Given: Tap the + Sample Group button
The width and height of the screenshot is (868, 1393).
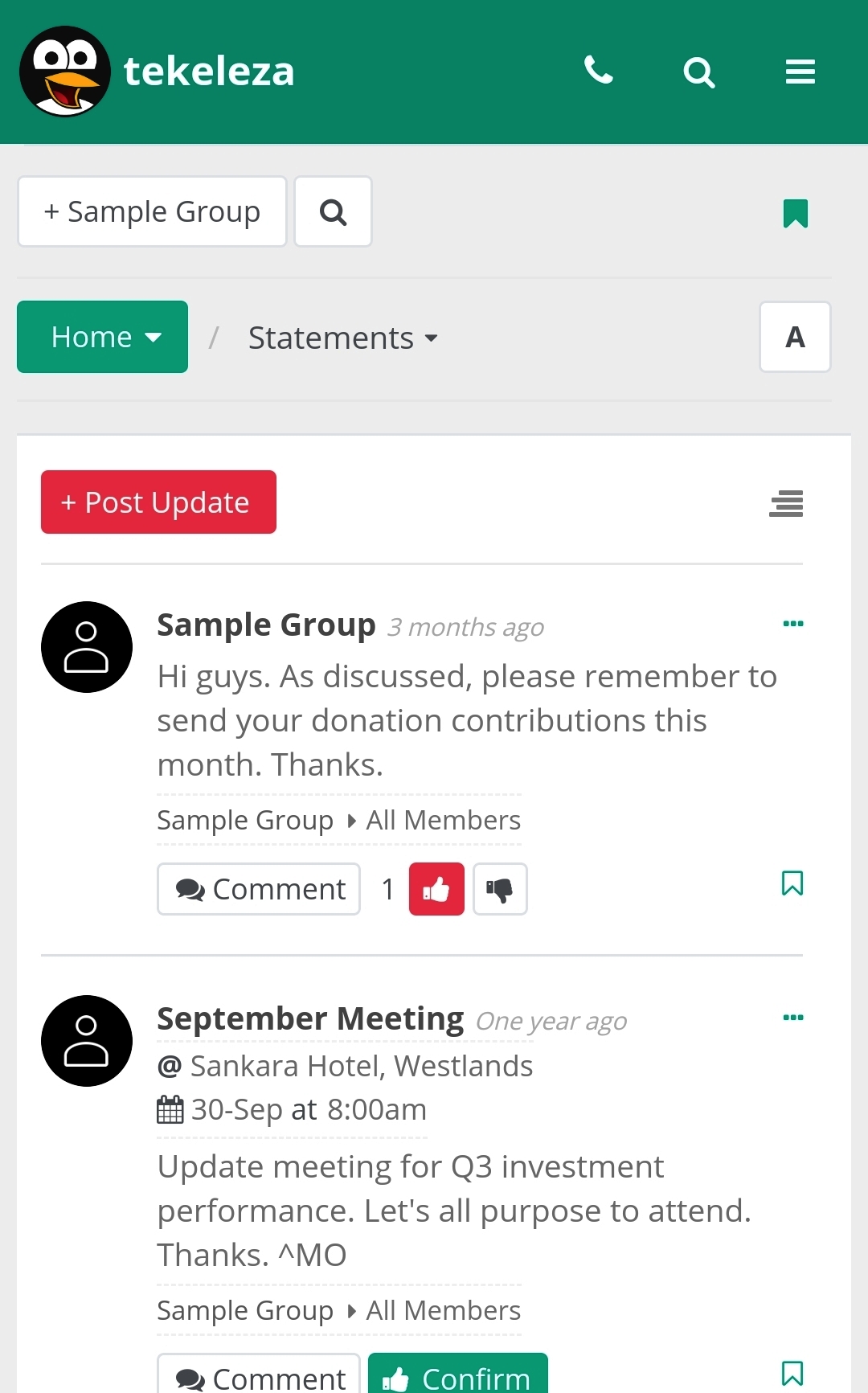Looking at the screenshot, I should pyautogui.click(x=152, y=211).
